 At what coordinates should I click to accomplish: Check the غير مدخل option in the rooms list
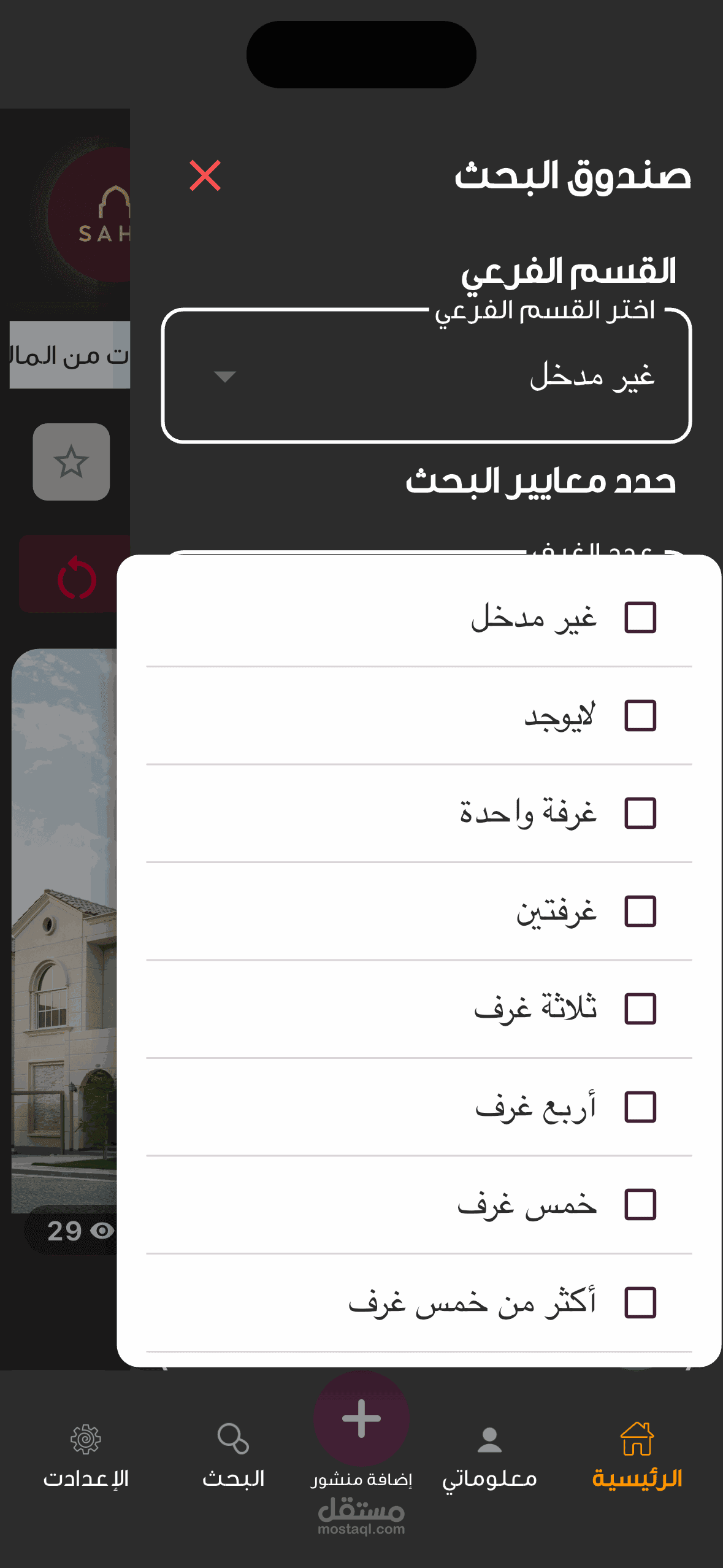[640, 617]
